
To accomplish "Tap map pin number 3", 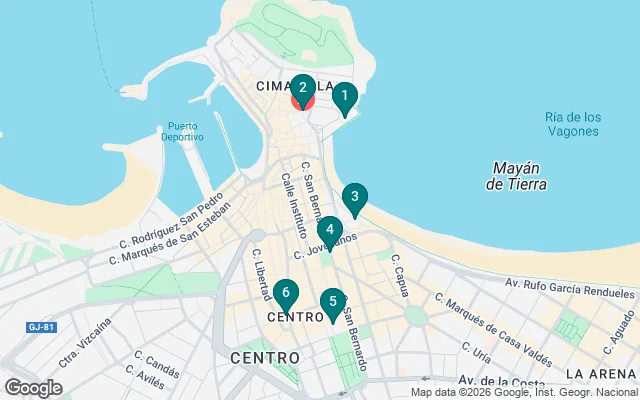I will coord(355,198).
